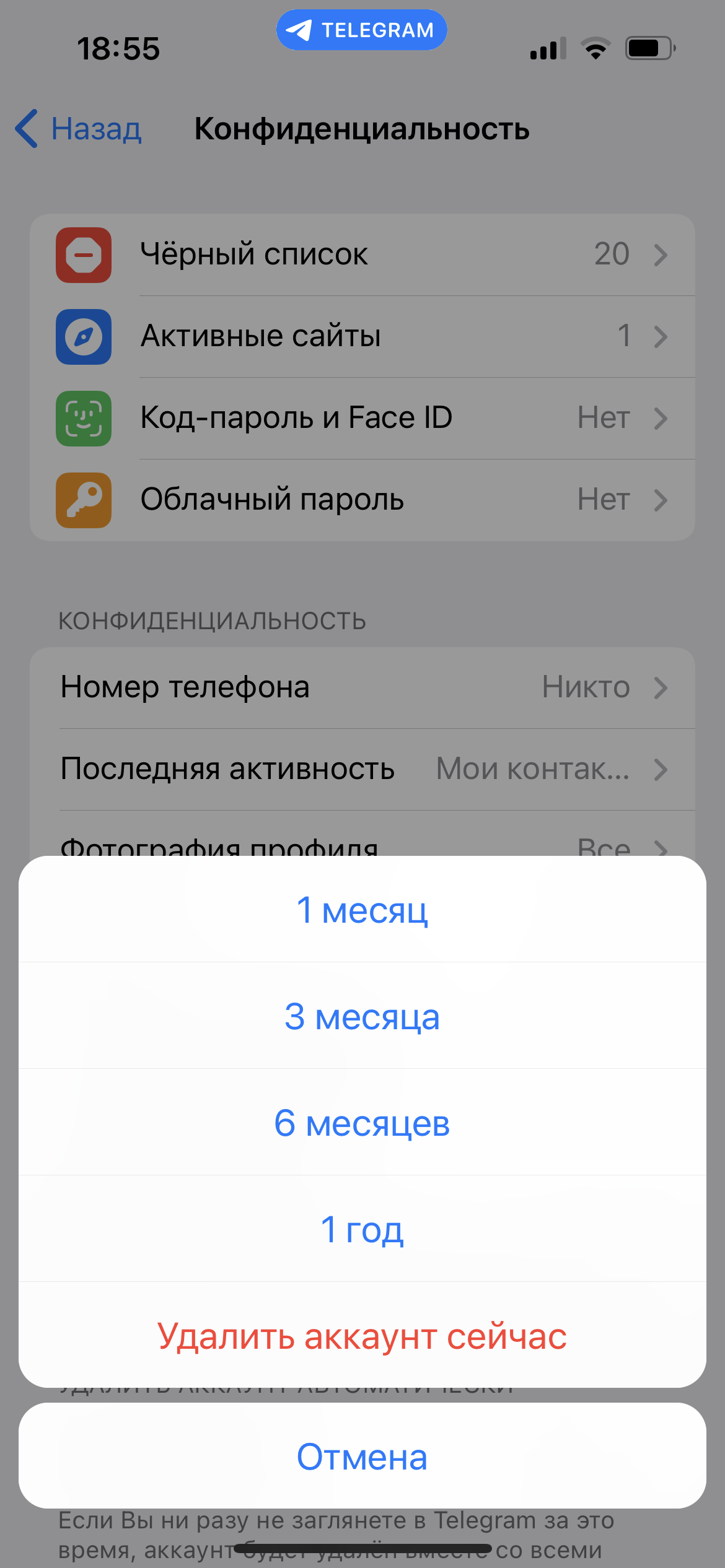This screenshot has width=725, height=1568.
Task: Choose the 1 месяц option
Action: [x=362, y=909]
